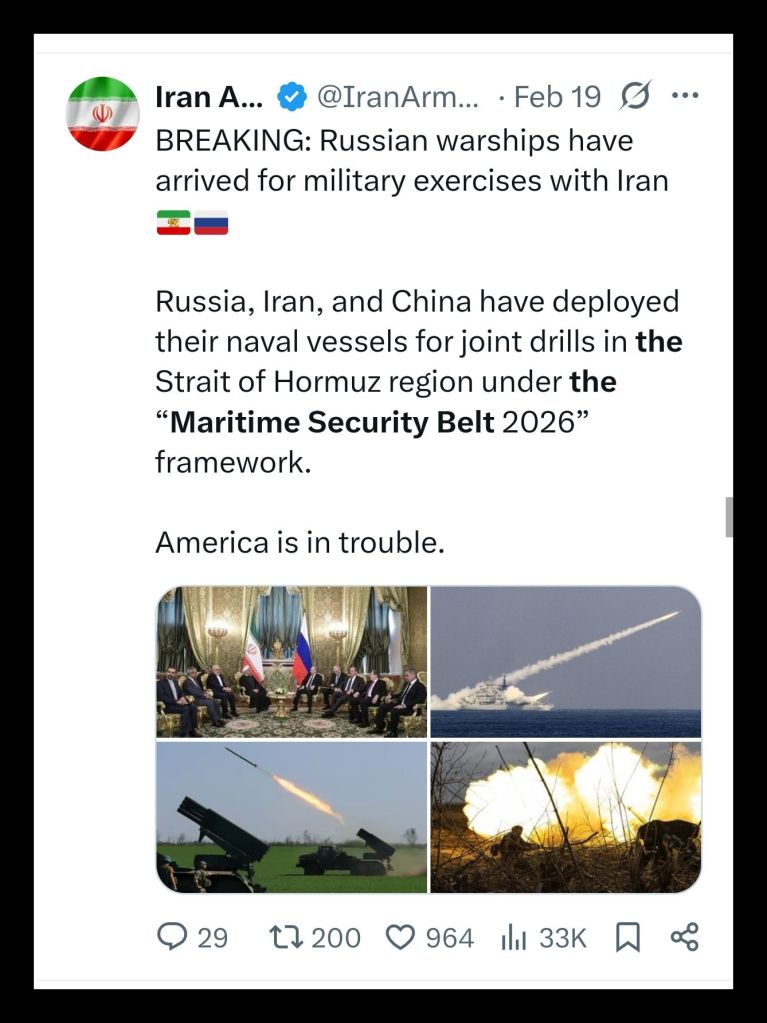This screenshot has width=767, height=1023.
Task: View the artillery fire blast photo
Action: pyautogui.click(x=566, y=817)
